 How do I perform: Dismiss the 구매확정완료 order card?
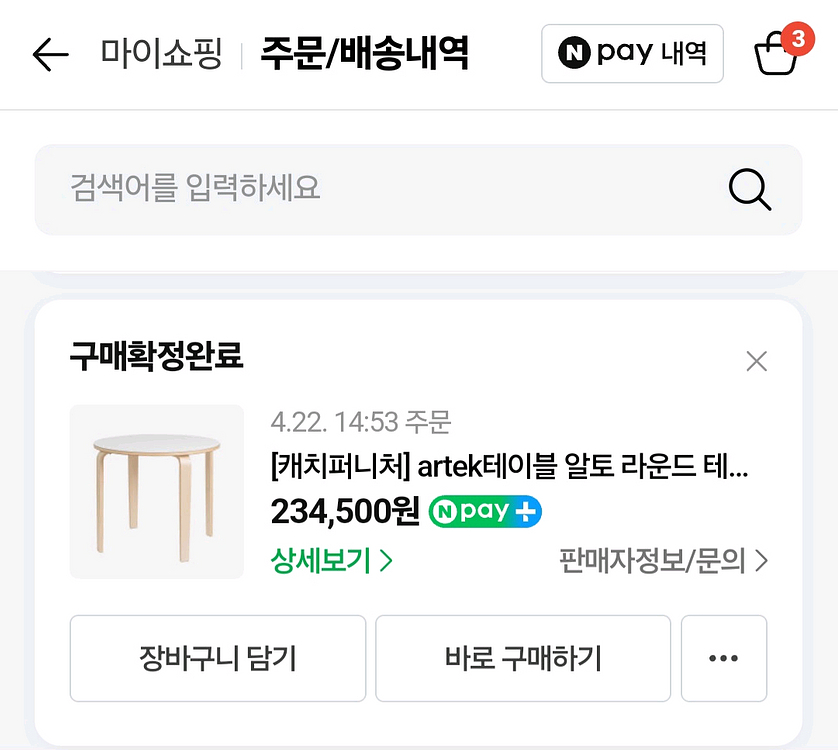756,361
